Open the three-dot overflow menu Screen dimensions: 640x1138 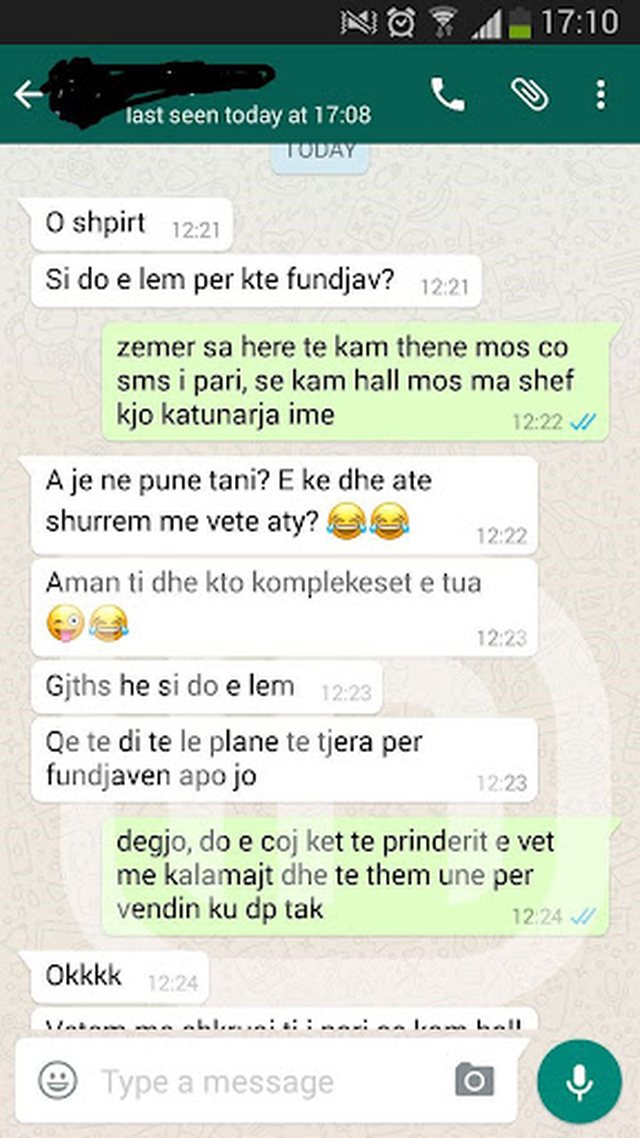click(x=600, y=95)
